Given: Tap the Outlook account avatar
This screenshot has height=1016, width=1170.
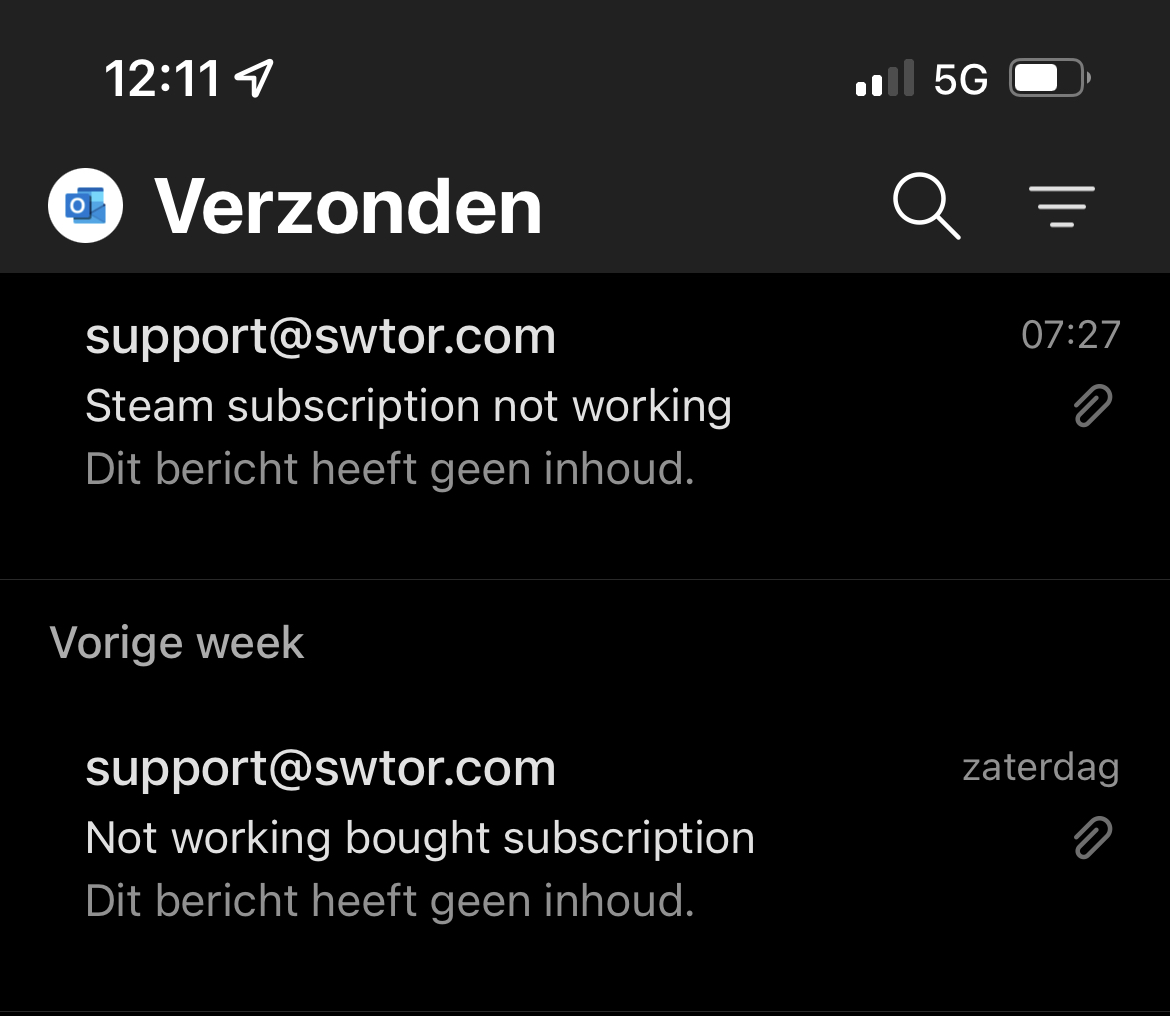Looking at the screenshot, I should [85, 206].
